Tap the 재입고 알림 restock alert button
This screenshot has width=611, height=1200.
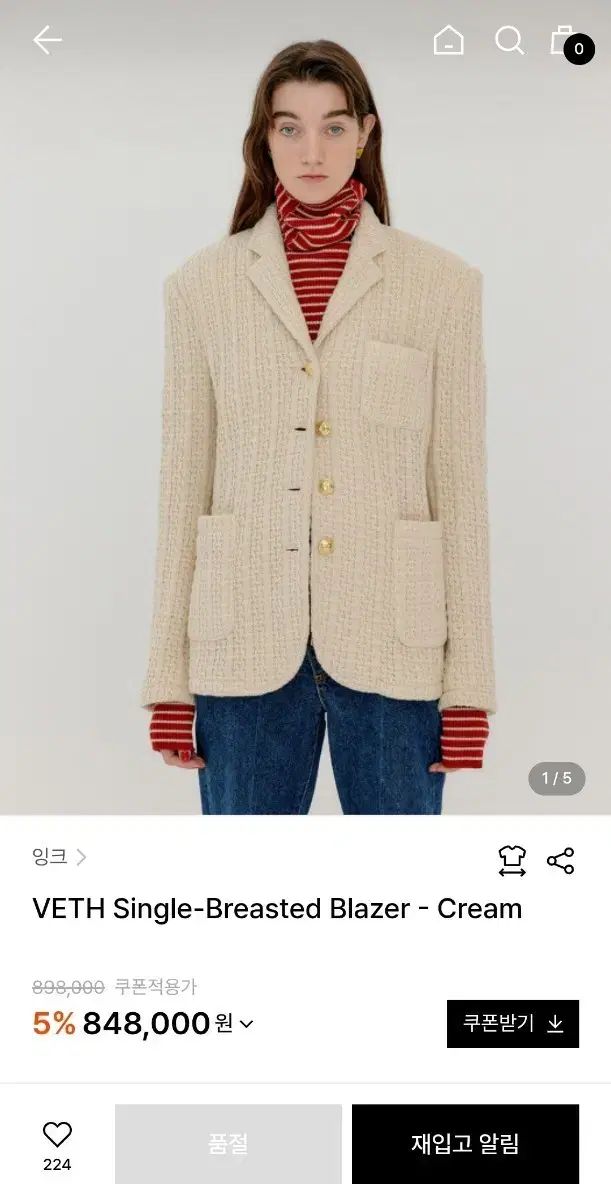click(465, 1143)
